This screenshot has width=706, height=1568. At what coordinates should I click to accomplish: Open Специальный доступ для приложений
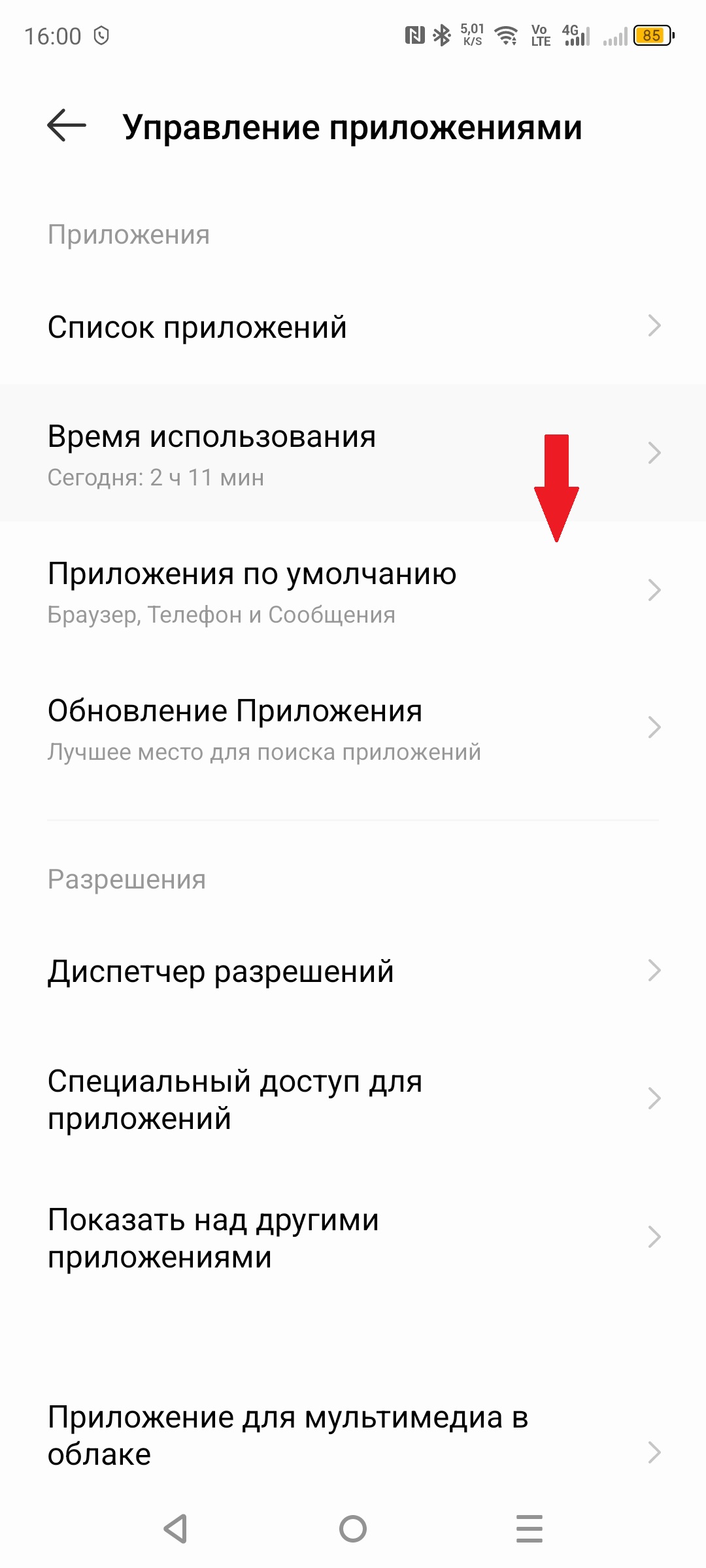[x=353, y=1100]
